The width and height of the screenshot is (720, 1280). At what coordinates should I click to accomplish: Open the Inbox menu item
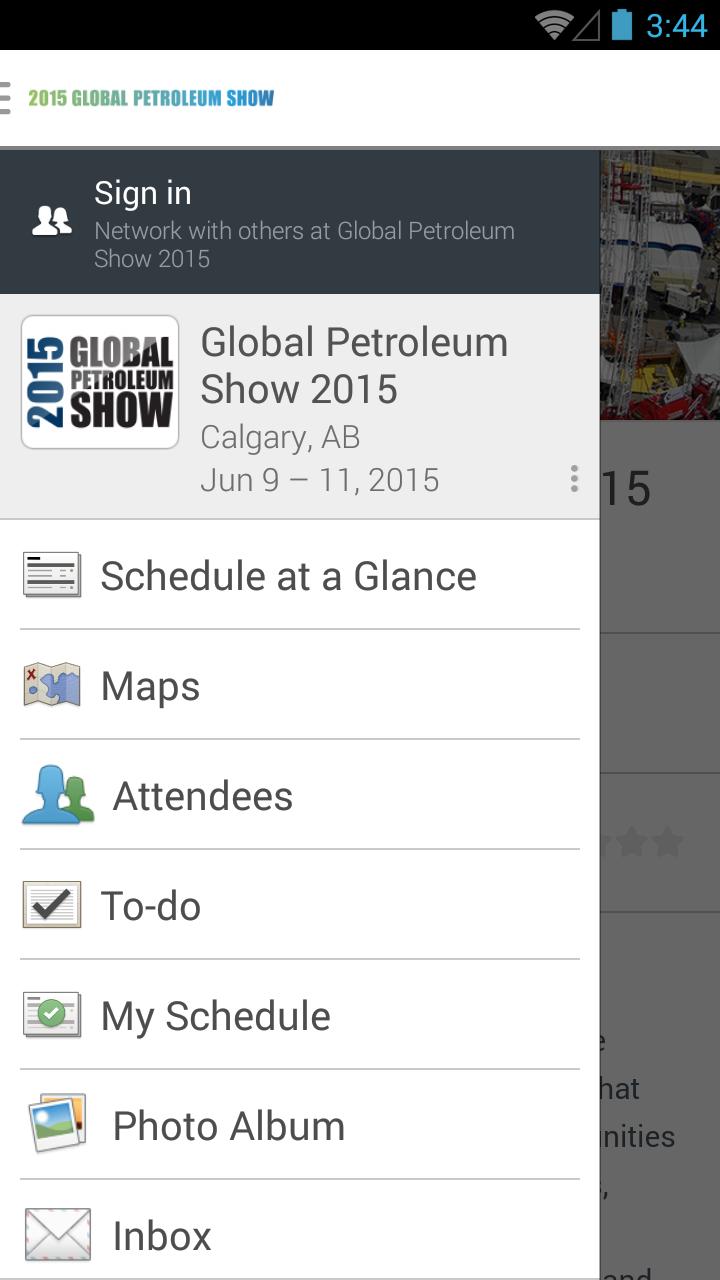pos(162,1235)
